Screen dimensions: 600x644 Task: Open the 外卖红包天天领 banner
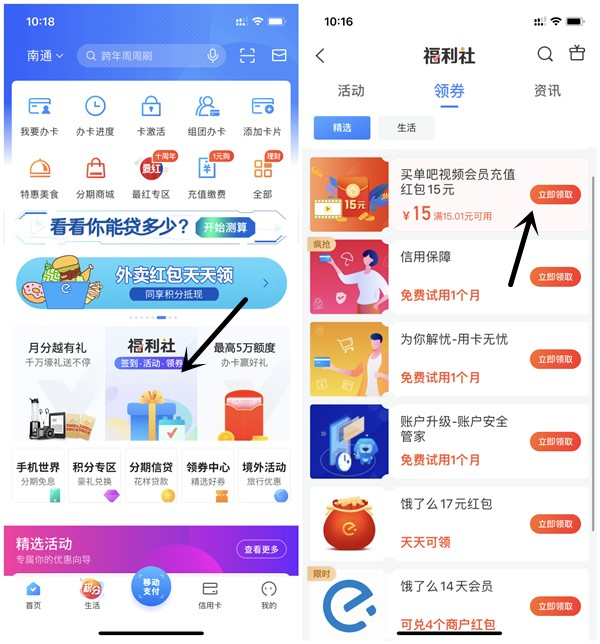[x=150, y=283]
